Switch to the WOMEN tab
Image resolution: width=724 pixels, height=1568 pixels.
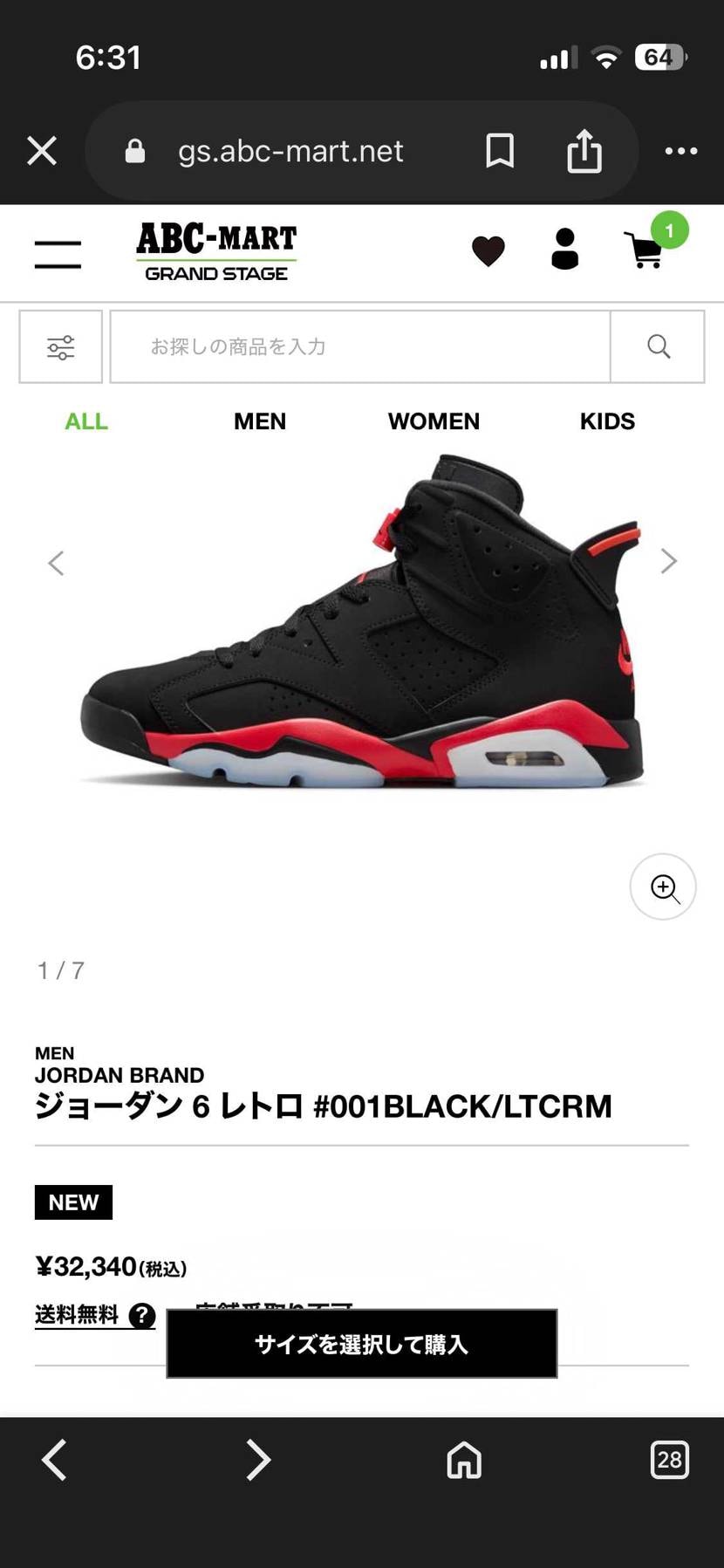tap(434, 421)
